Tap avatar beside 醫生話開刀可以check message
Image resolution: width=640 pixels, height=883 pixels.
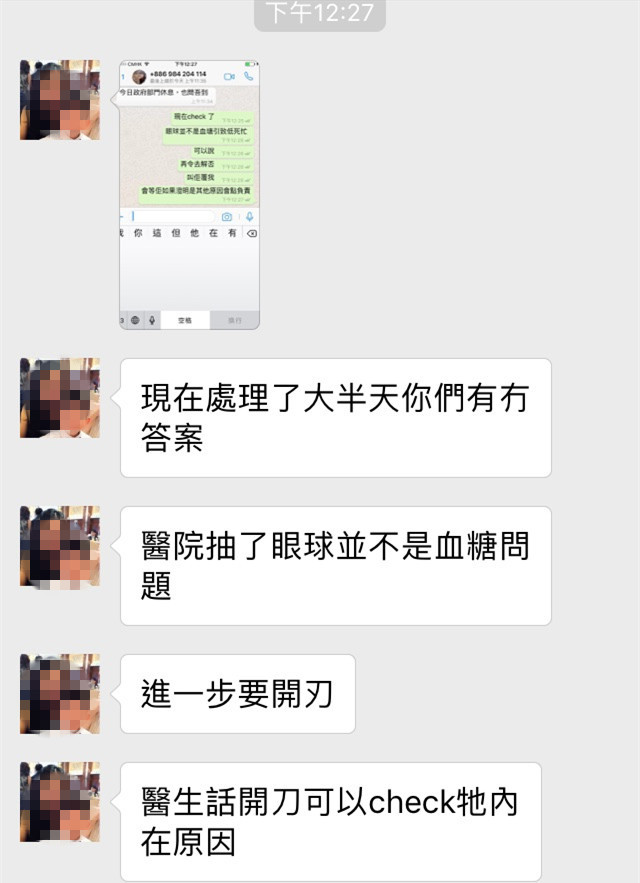60,802
